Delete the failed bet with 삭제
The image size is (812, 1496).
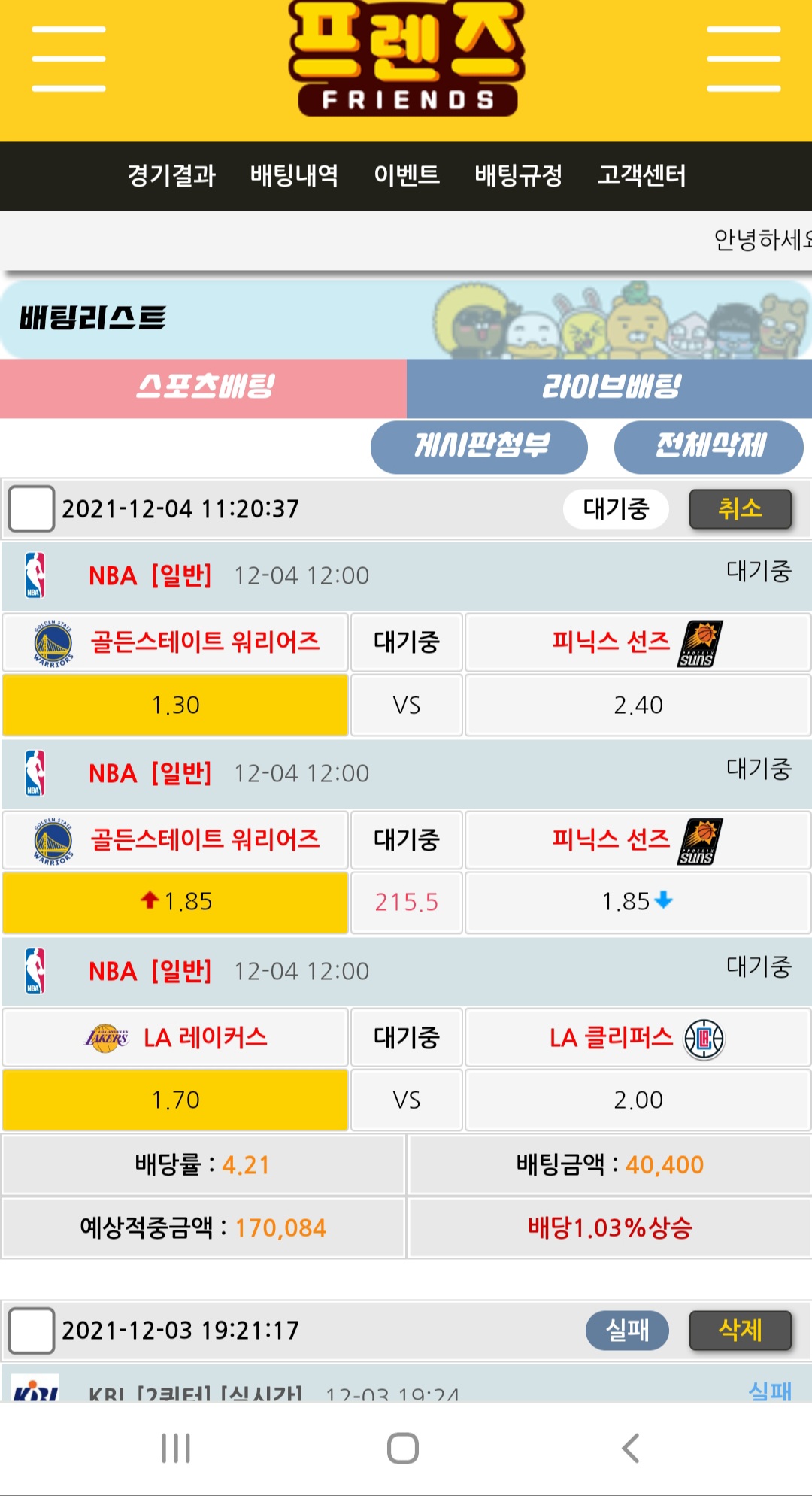[x=740, y=1331]
